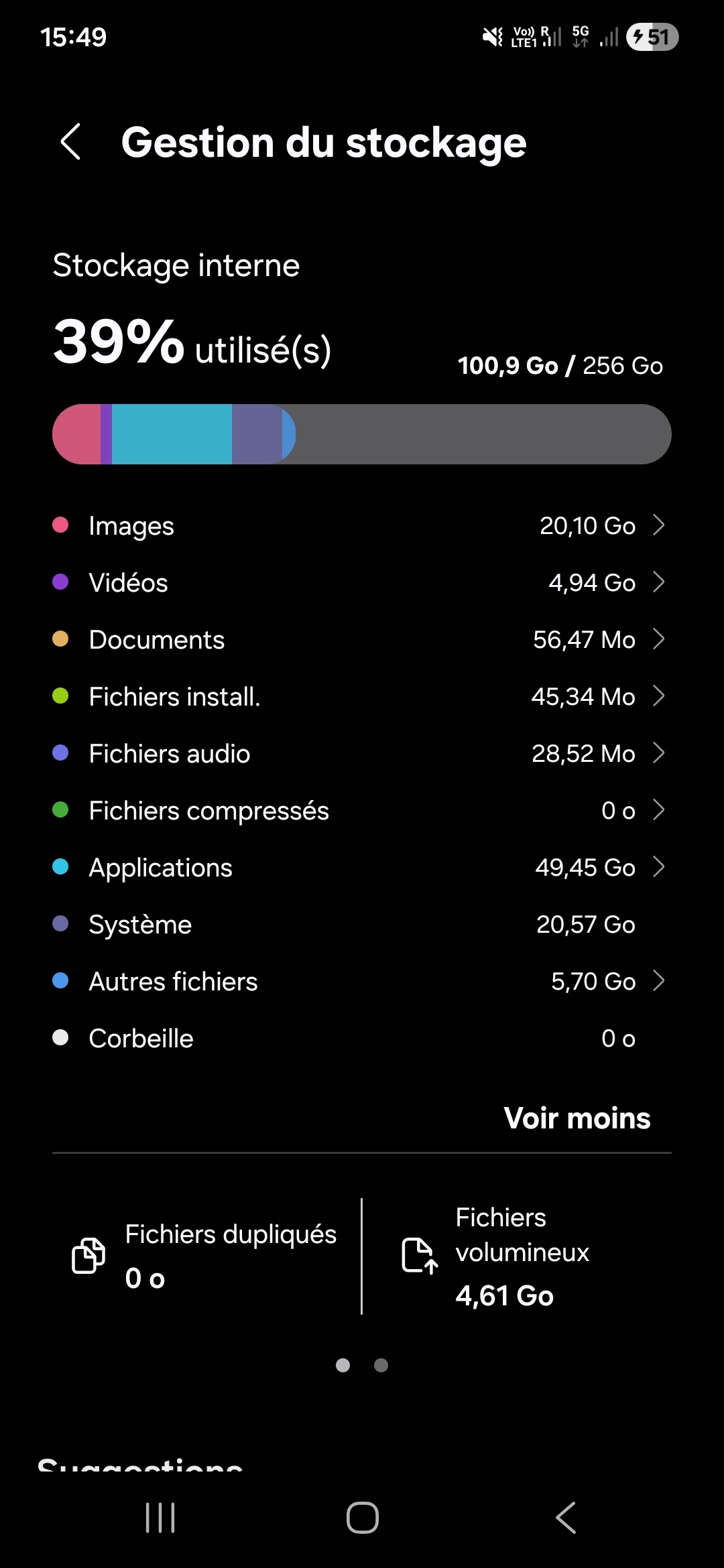Screen dimensions: 724x1568
Task: Open Fichiers compressés category
Action: (x=361, y=811)
